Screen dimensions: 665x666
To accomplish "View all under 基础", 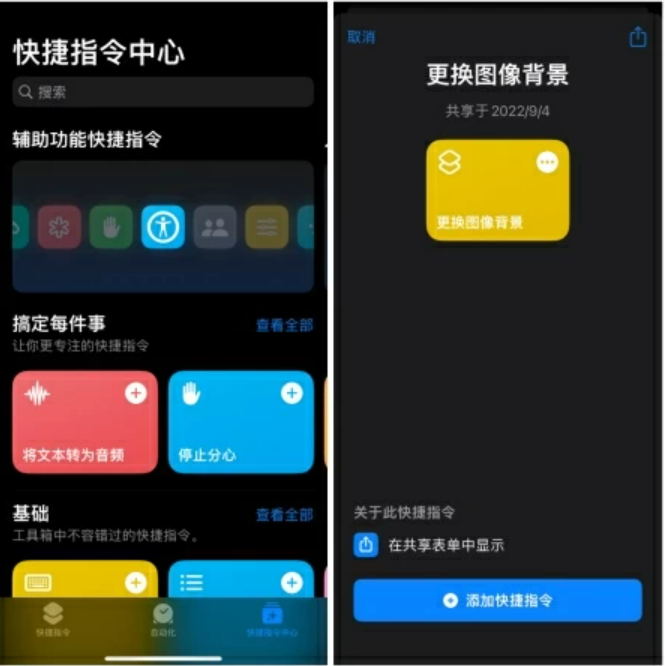I will pos(284,515).
